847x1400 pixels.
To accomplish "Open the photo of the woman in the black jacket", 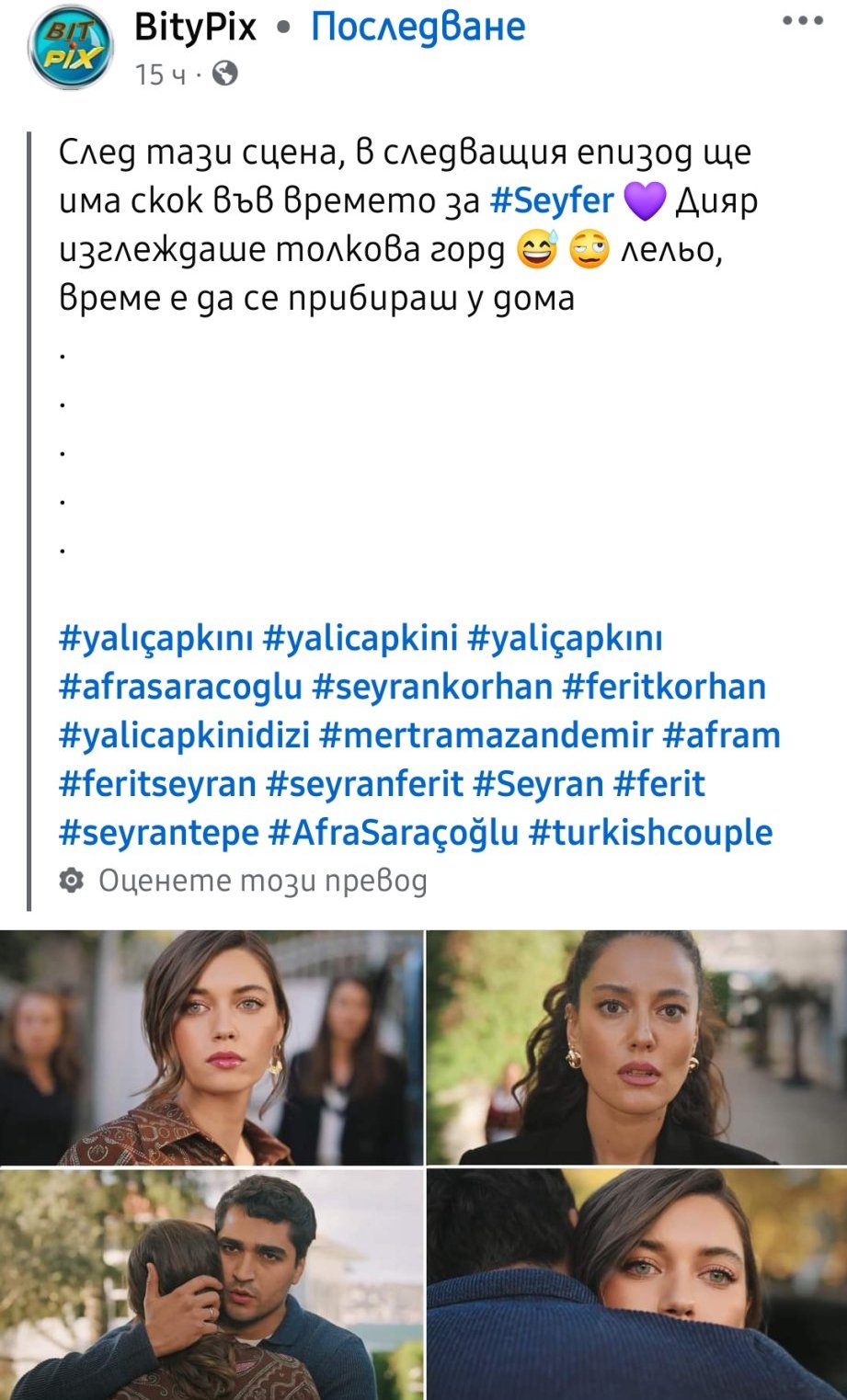I will click(x=636, y=1048).
